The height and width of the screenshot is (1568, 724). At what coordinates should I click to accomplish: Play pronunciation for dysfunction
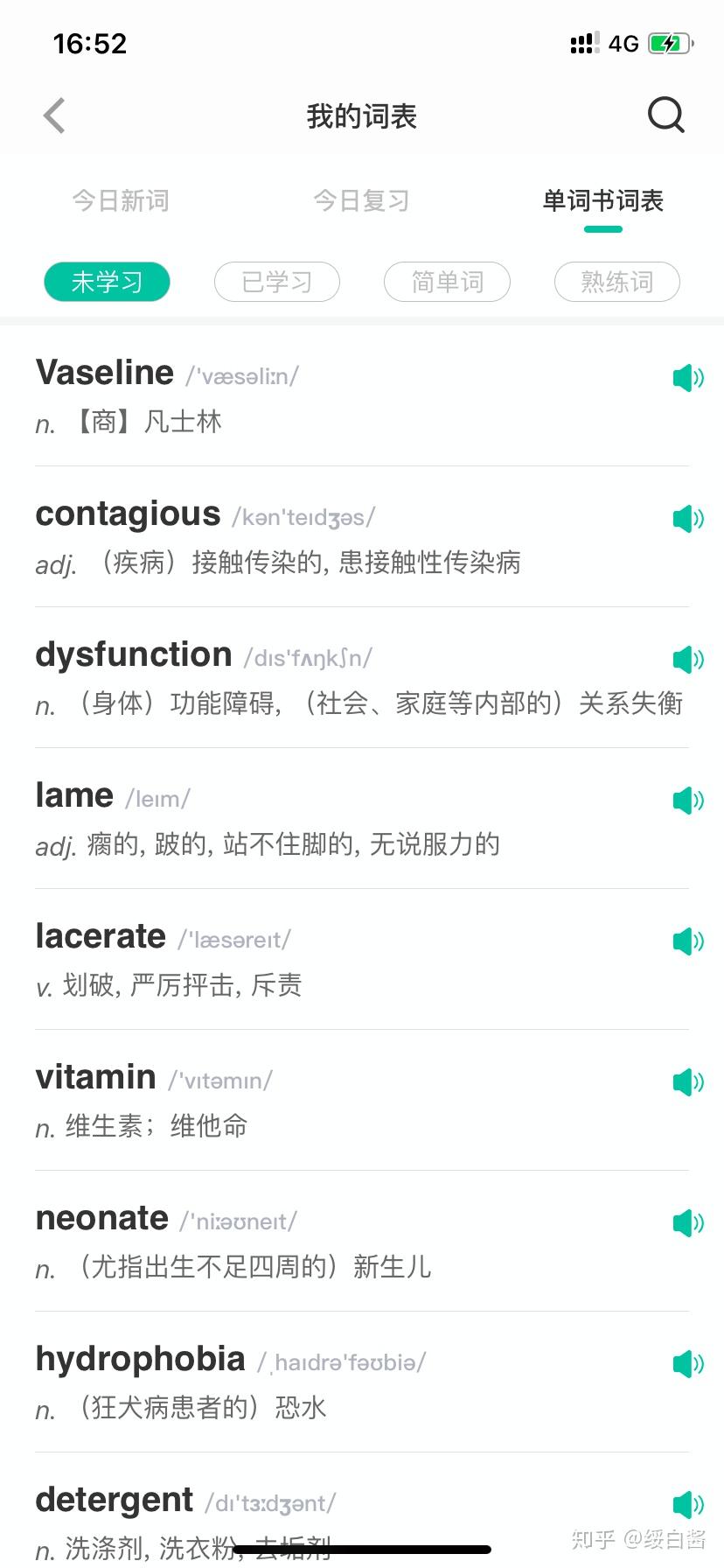pyautogui.click(x=688, y=659)
